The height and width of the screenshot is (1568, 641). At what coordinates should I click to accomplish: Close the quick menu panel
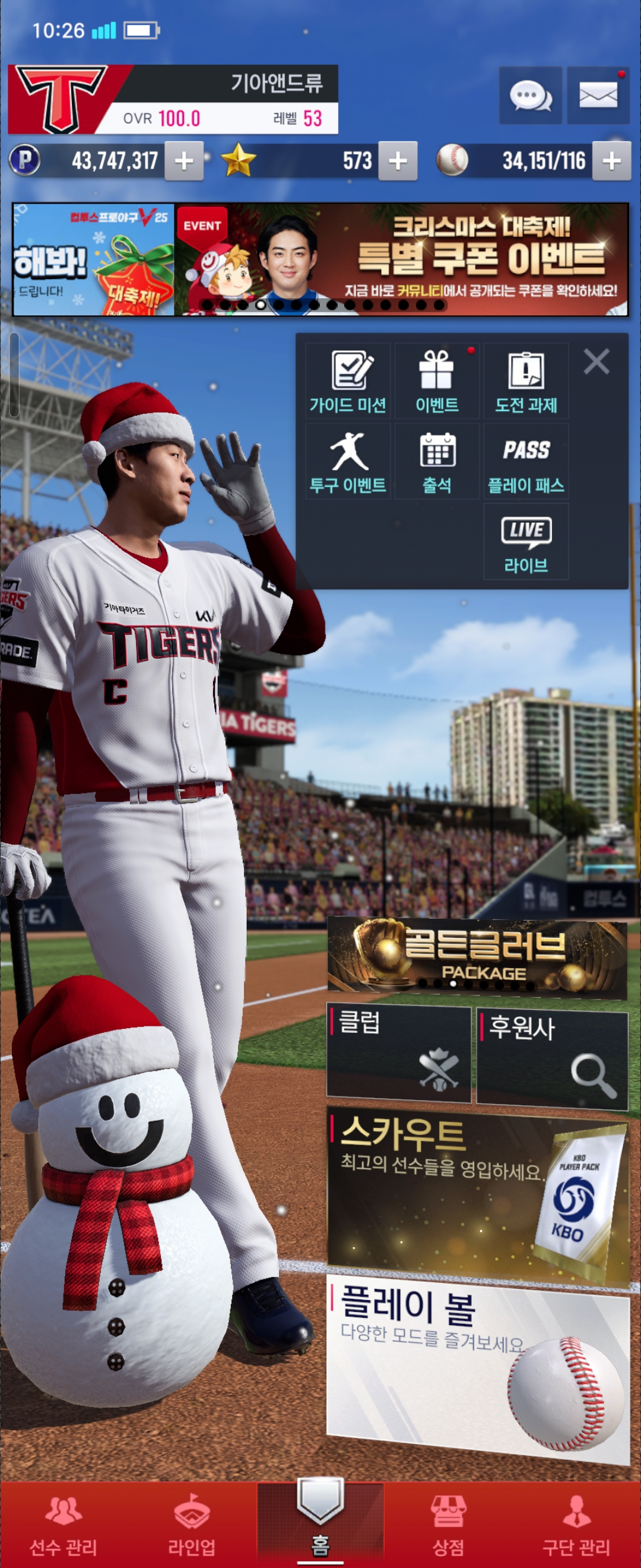click(x=596, y=362)
